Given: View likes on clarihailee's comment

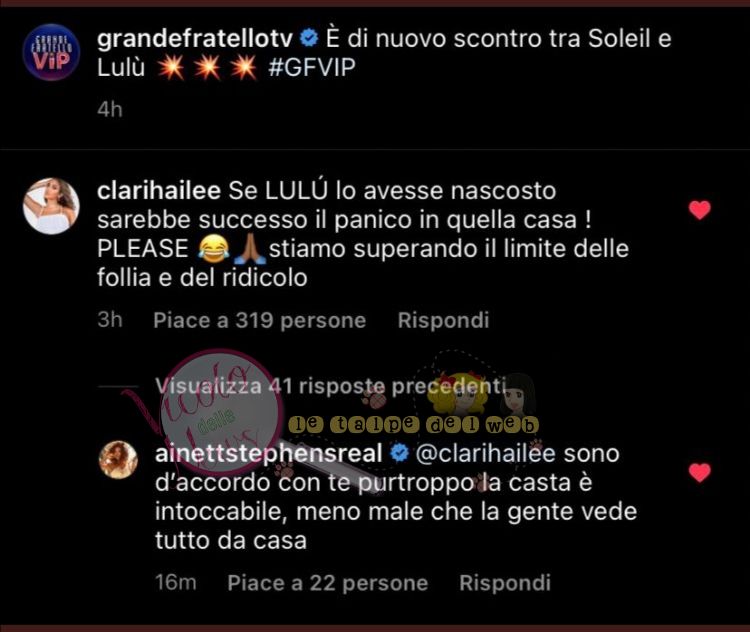Looking at the screenshot, I should coord(259,321).
